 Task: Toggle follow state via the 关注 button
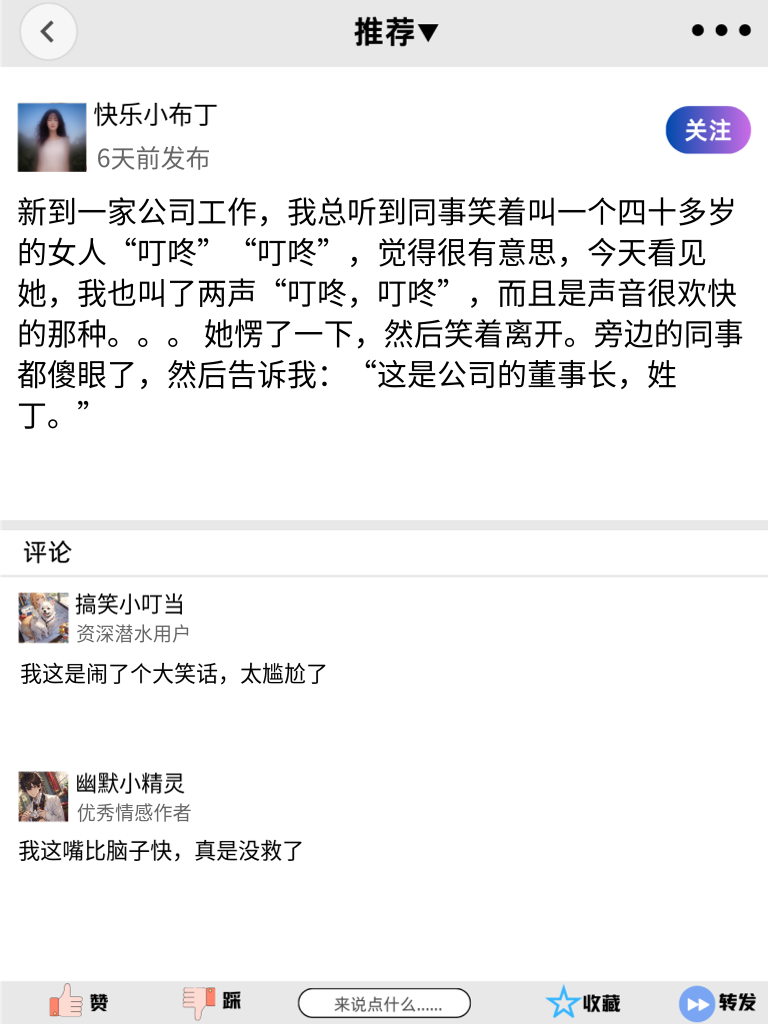[x=707, y=130]
